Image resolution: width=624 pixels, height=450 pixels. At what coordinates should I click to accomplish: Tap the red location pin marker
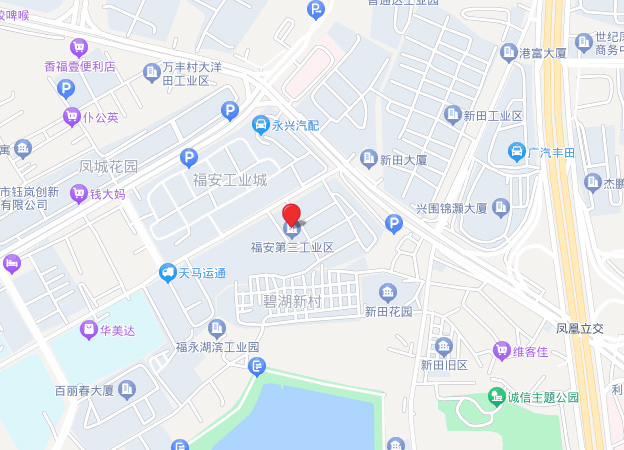click(x=291, y=215)
